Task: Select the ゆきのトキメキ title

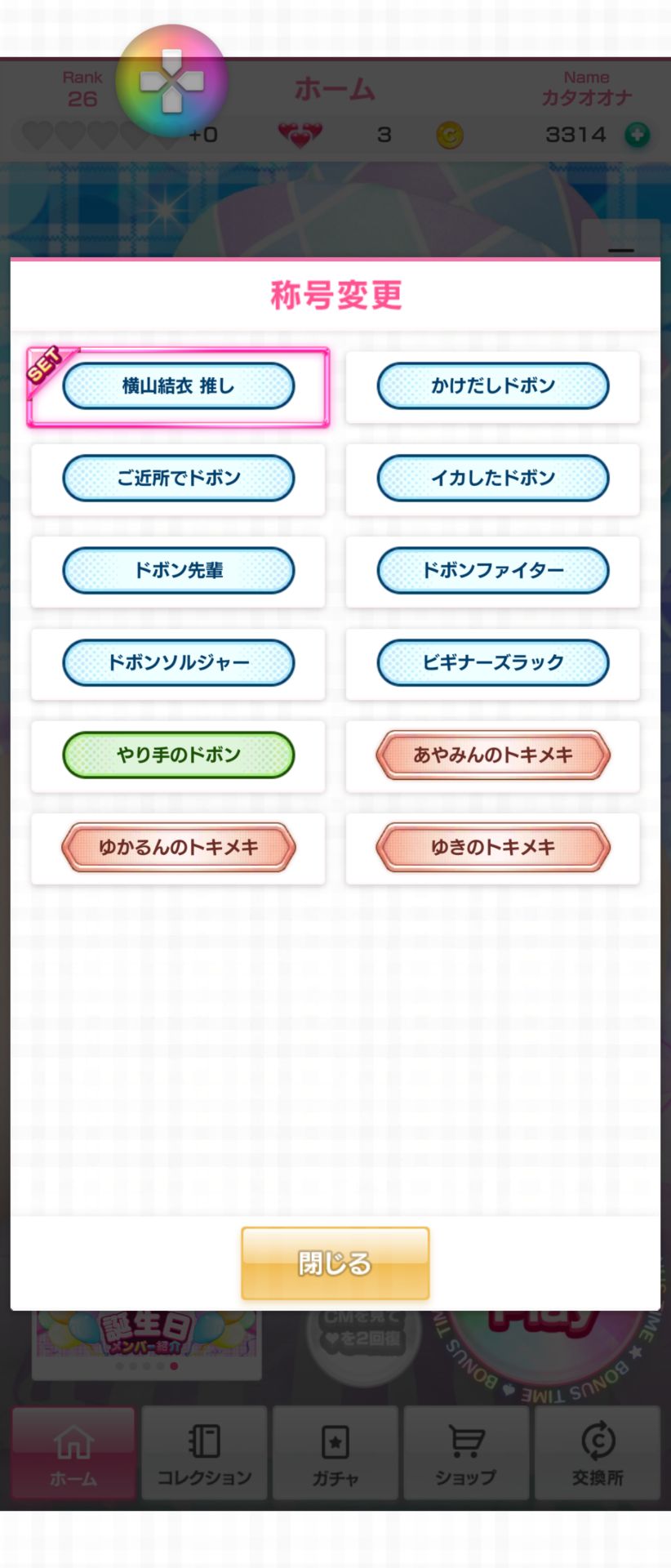Action: click(493, 847)
